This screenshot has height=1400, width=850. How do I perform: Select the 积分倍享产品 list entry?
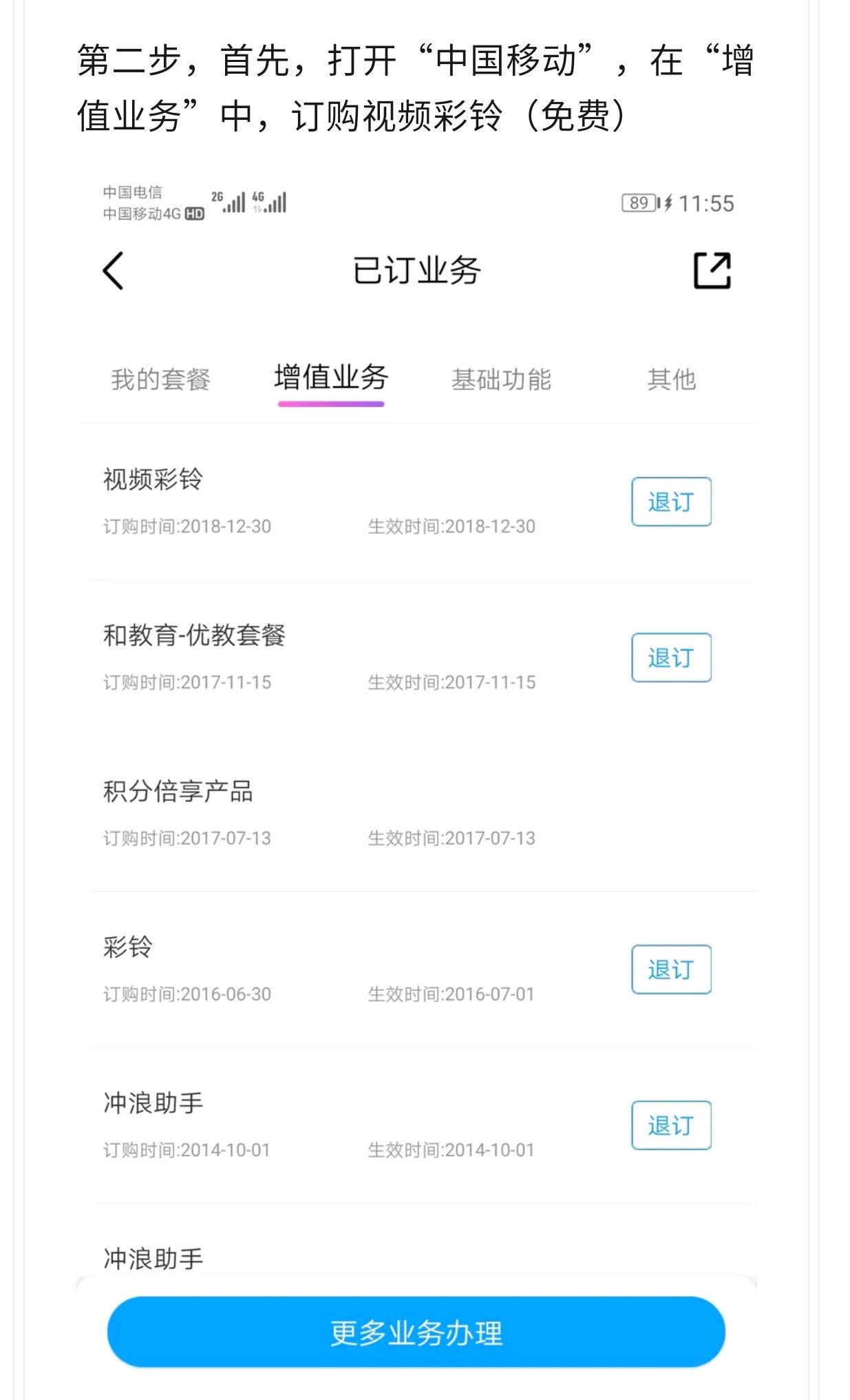click(x=177, y=792)
